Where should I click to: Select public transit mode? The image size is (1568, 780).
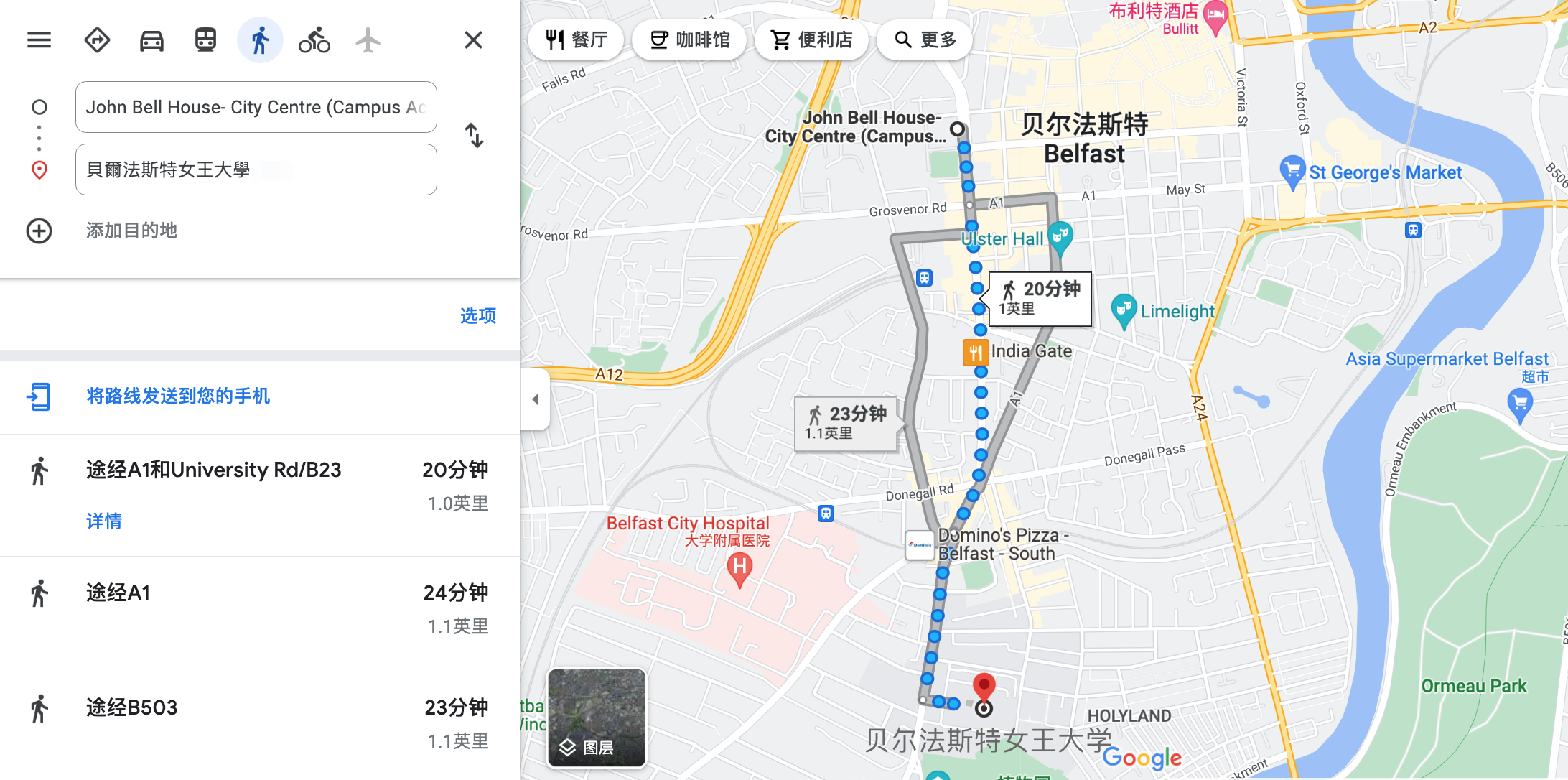point(205,40)
